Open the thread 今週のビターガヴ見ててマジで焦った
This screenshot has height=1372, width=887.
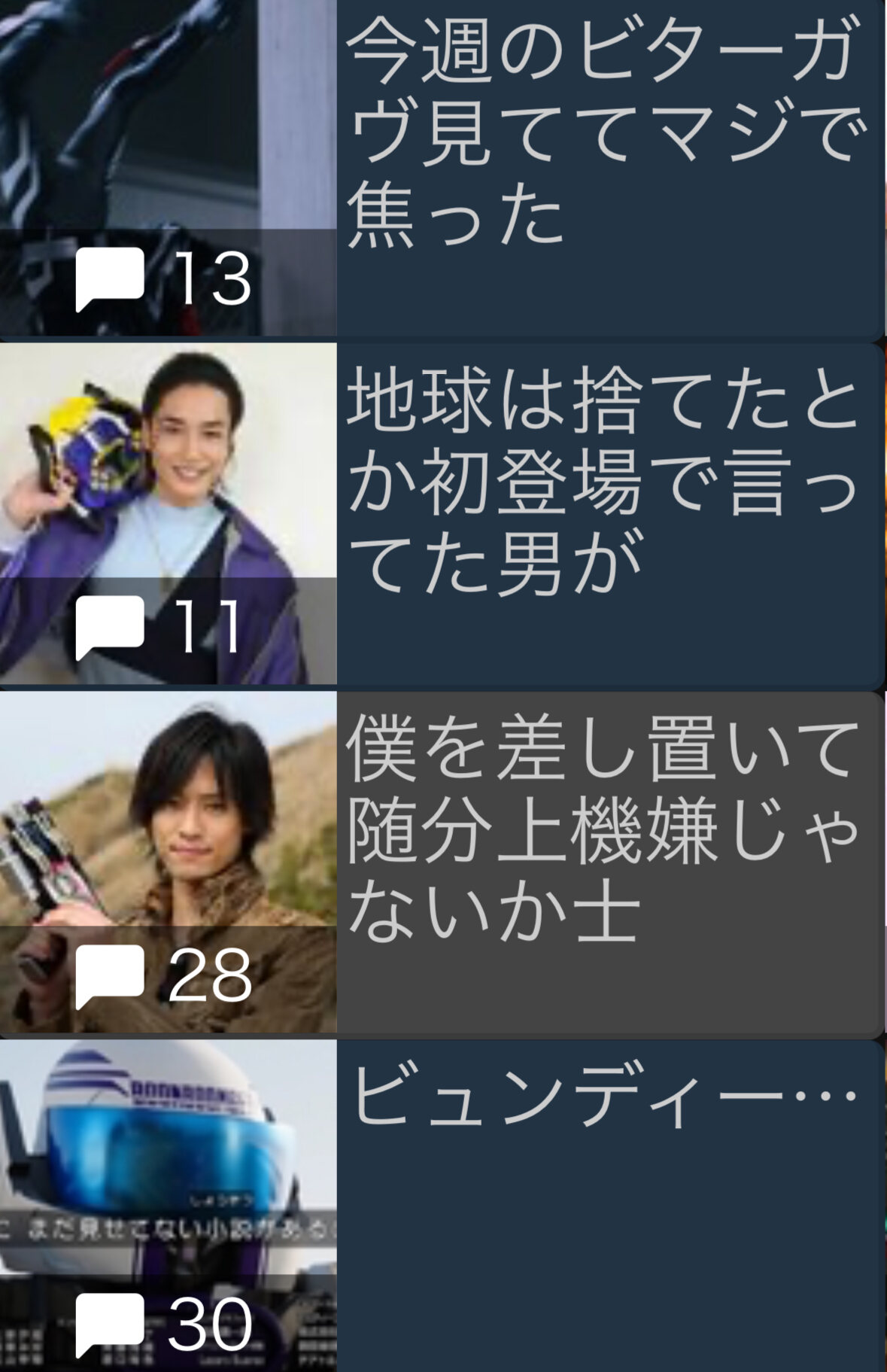(442, 169)
